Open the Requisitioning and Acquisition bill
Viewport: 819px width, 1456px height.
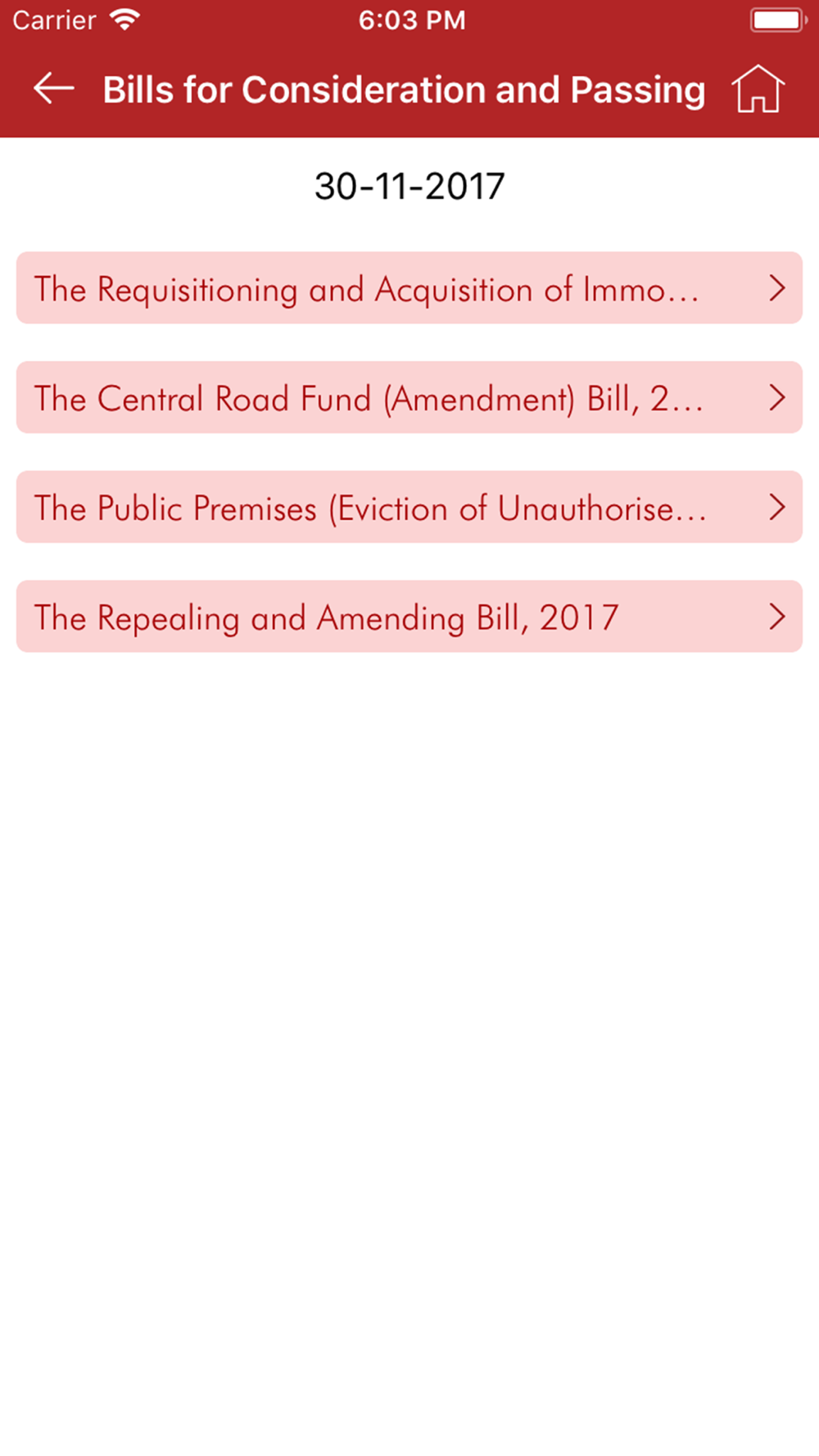click(409, 288)
